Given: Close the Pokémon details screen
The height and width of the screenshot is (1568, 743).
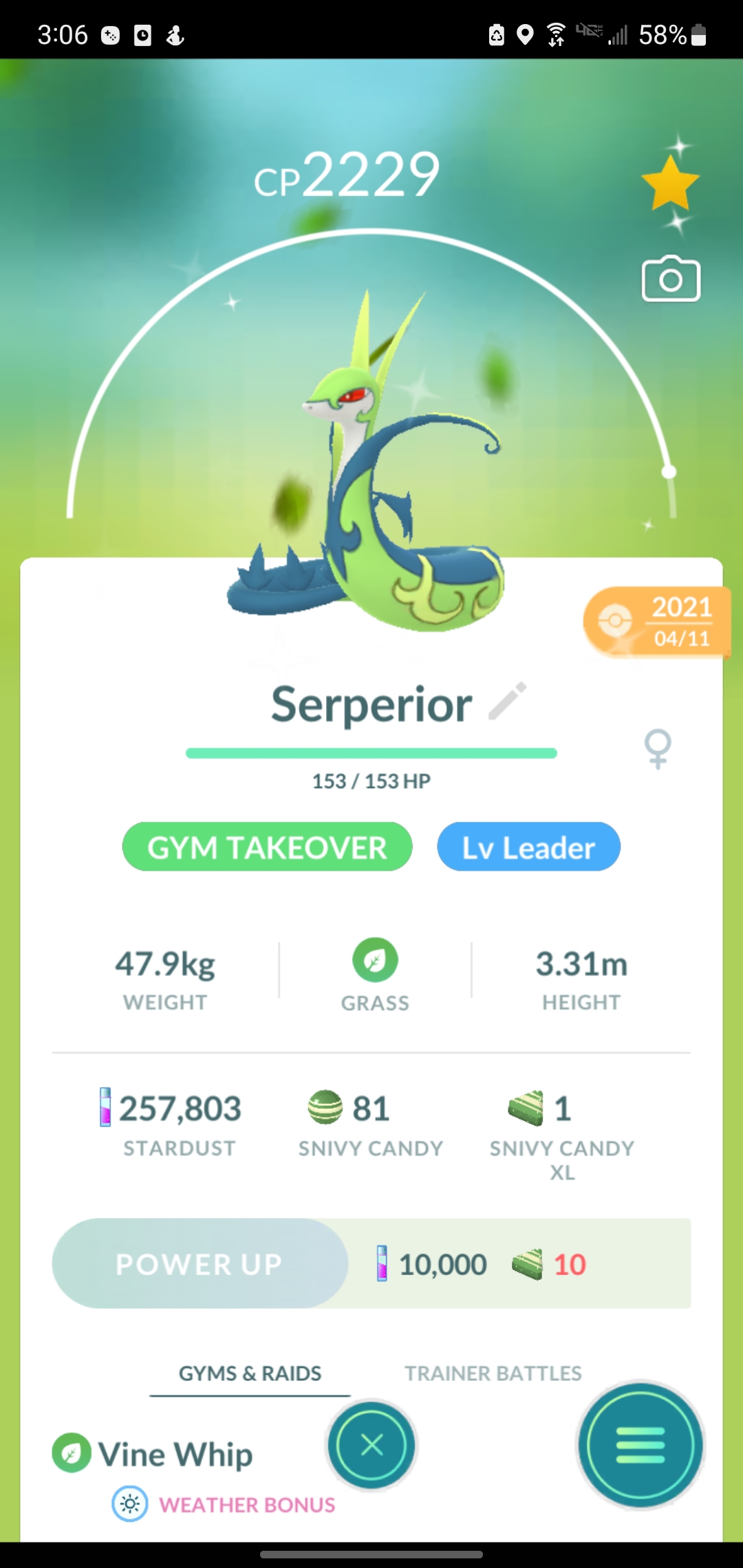Looking at the screenshot, I should pyautogui.click(x=371, y=1445).
